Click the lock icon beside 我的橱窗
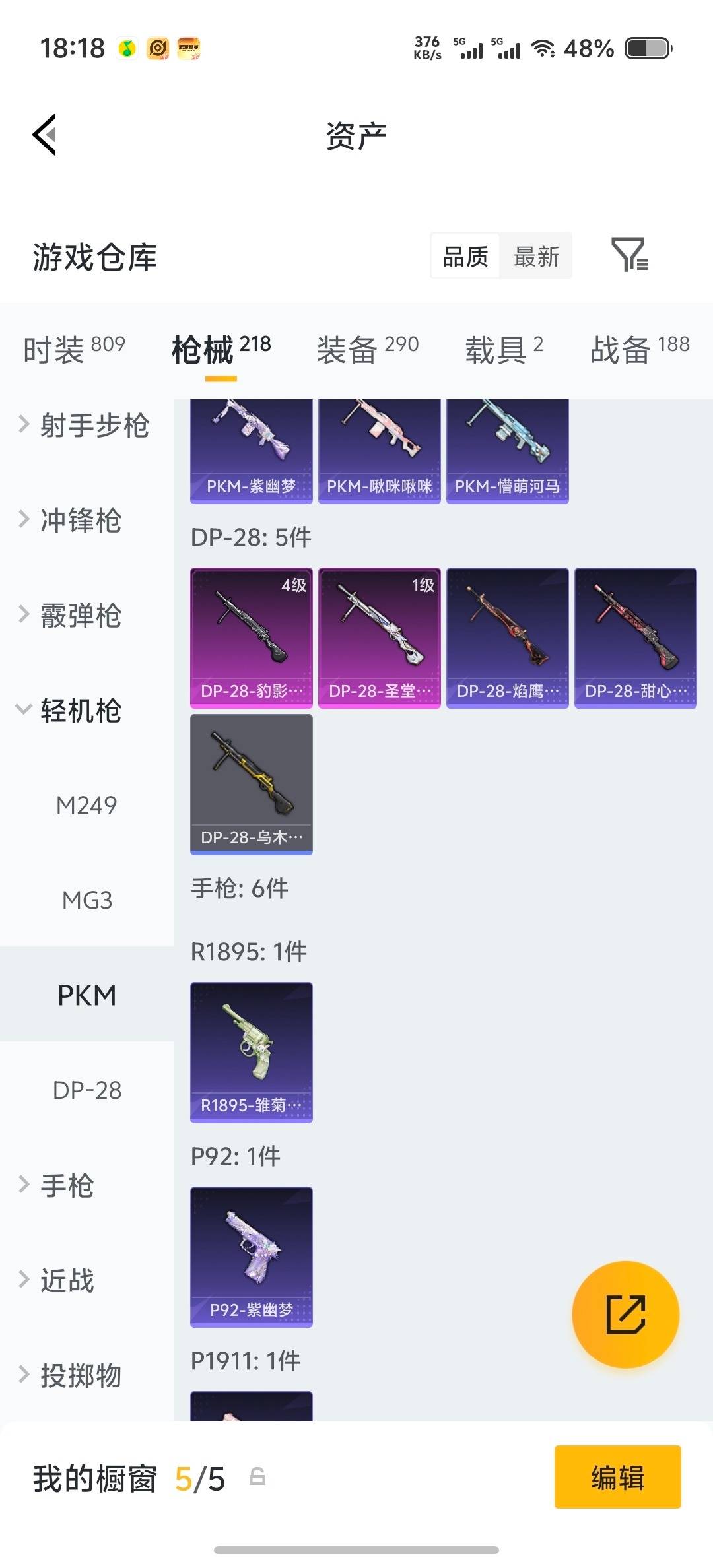 pos(257,1479)
